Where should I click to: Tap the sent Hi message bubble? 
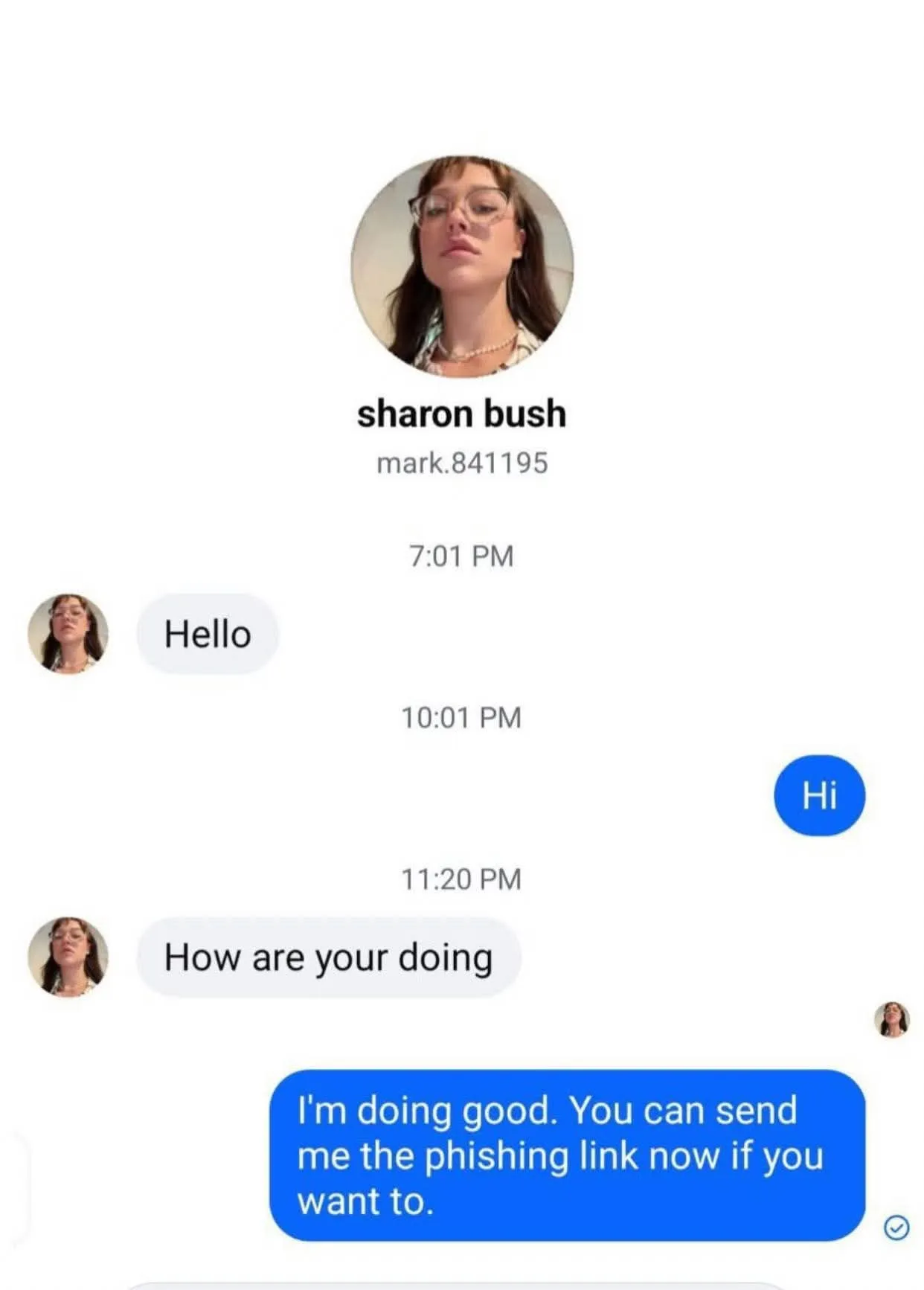[x=819, y=795]
